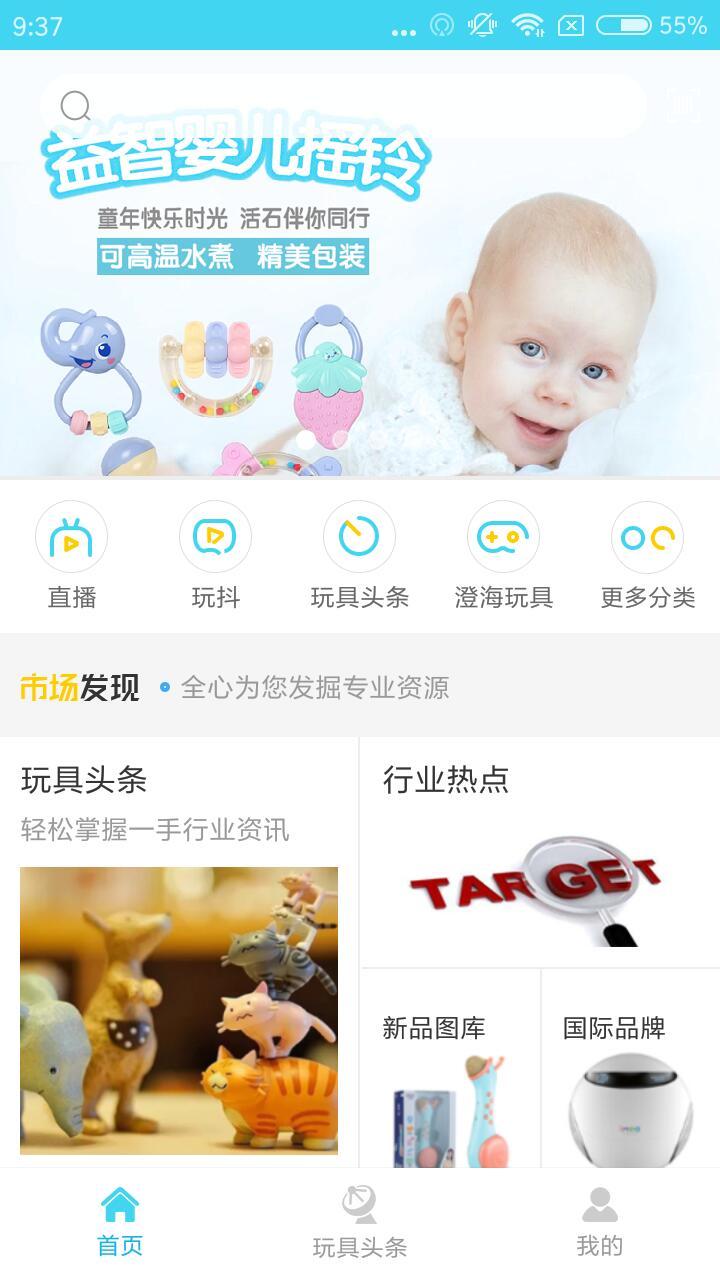Screen dimensions: 720x1280
Task: Switch to the 首页 tab
Action: pyautogui.click(x=120, y=1222)
